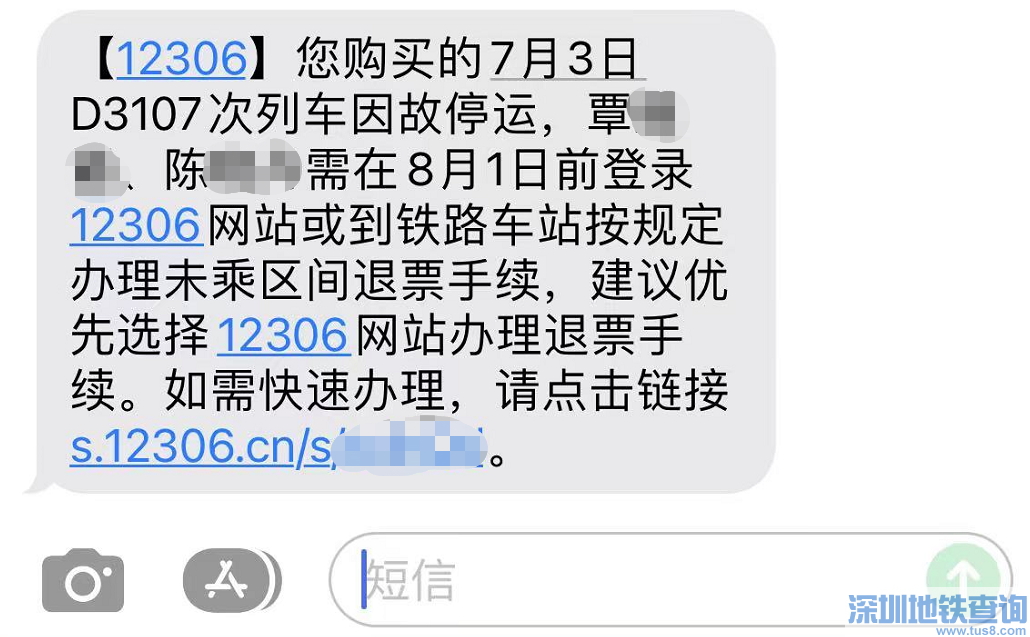
Task: Send the message with the arrow button
Action: click(964, 577)
